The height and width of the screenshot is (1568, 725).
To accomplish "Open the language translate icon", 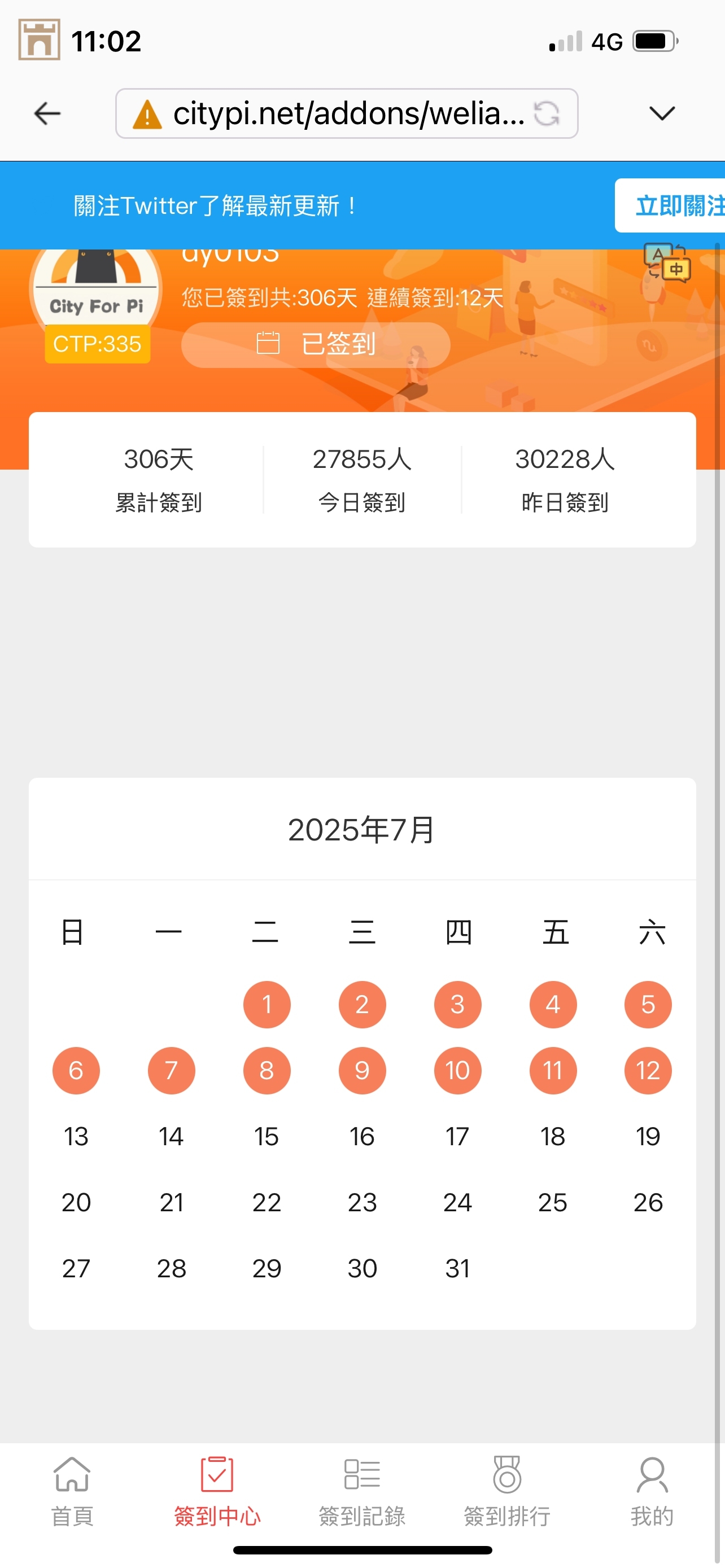I will click(667, 263).
